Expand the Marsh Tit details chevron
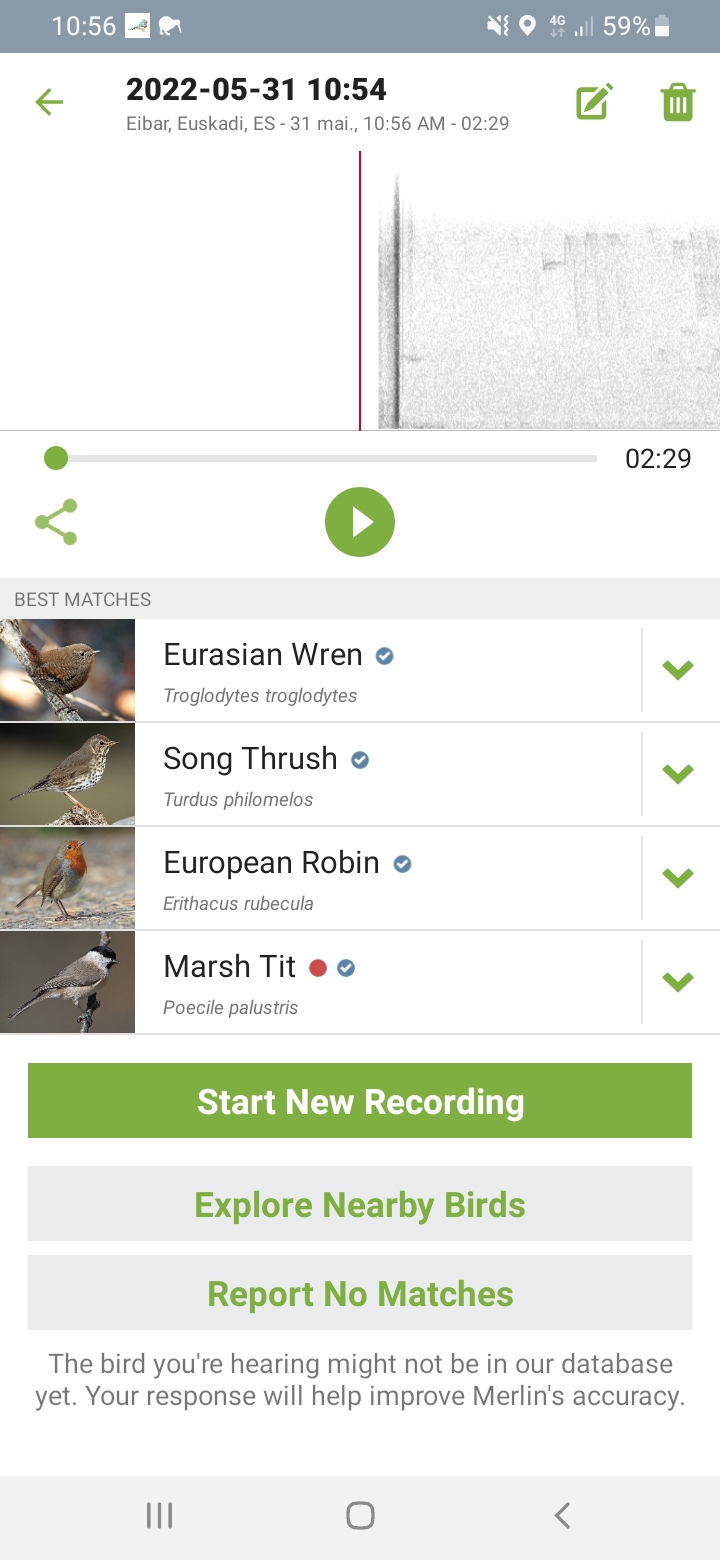Image resolution: width=720 pixels, height=1560 pixels. point(678,982)
